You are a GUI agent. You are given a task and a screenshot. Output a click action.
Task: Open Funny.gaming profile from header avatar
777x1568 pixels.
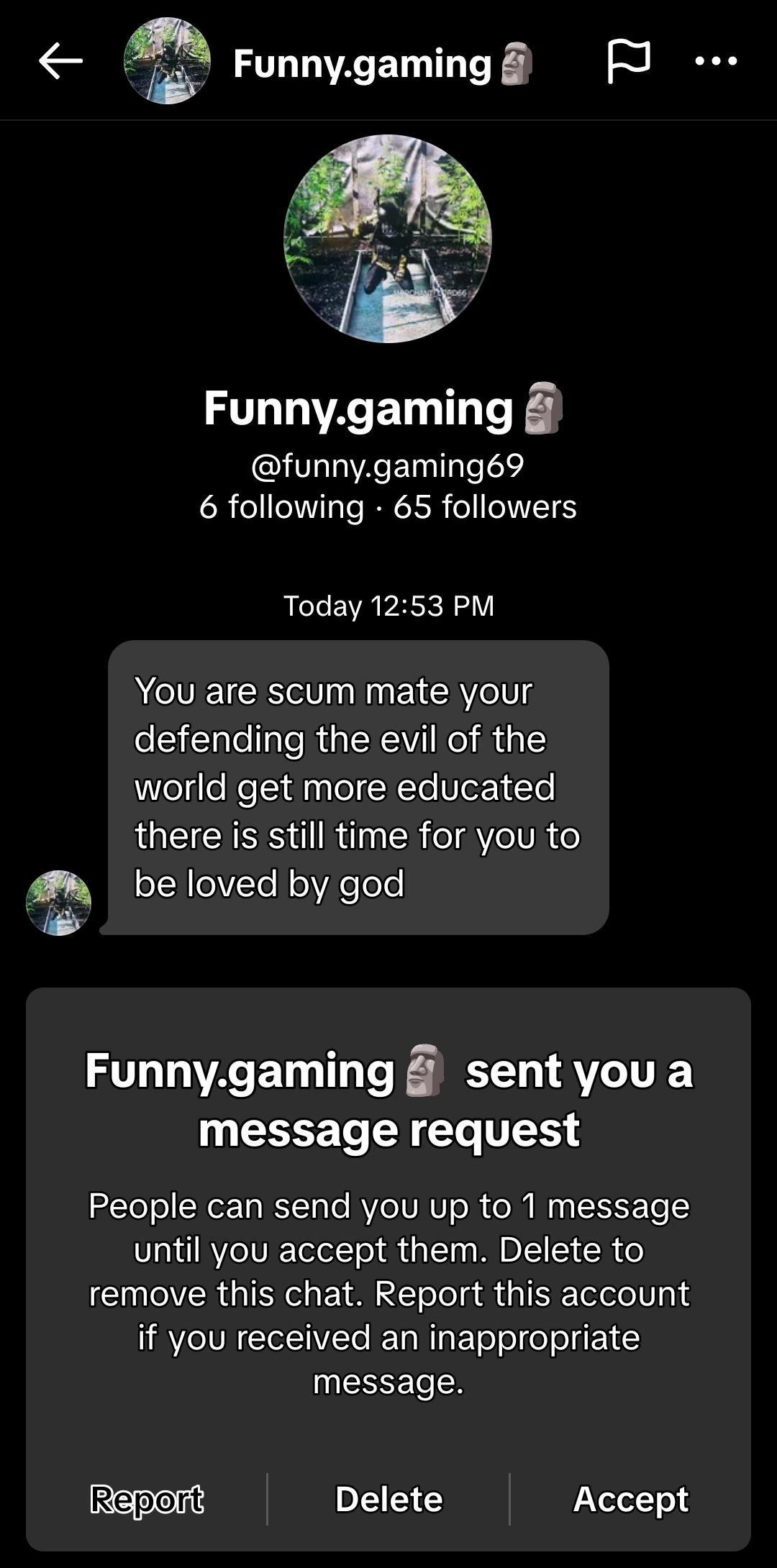tap(168, 61)
